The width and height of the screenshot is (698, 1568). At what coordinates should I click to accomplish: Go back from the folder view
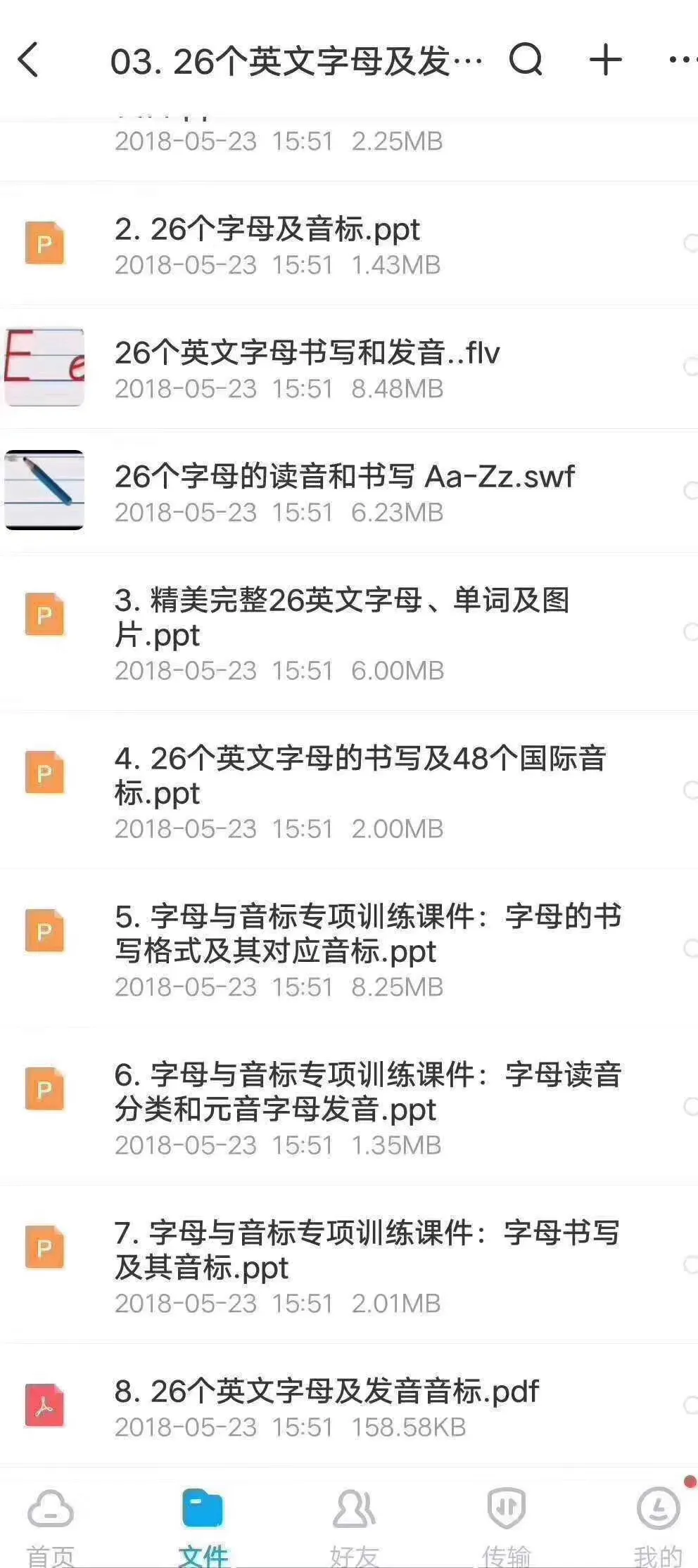[x=29, y=60]
